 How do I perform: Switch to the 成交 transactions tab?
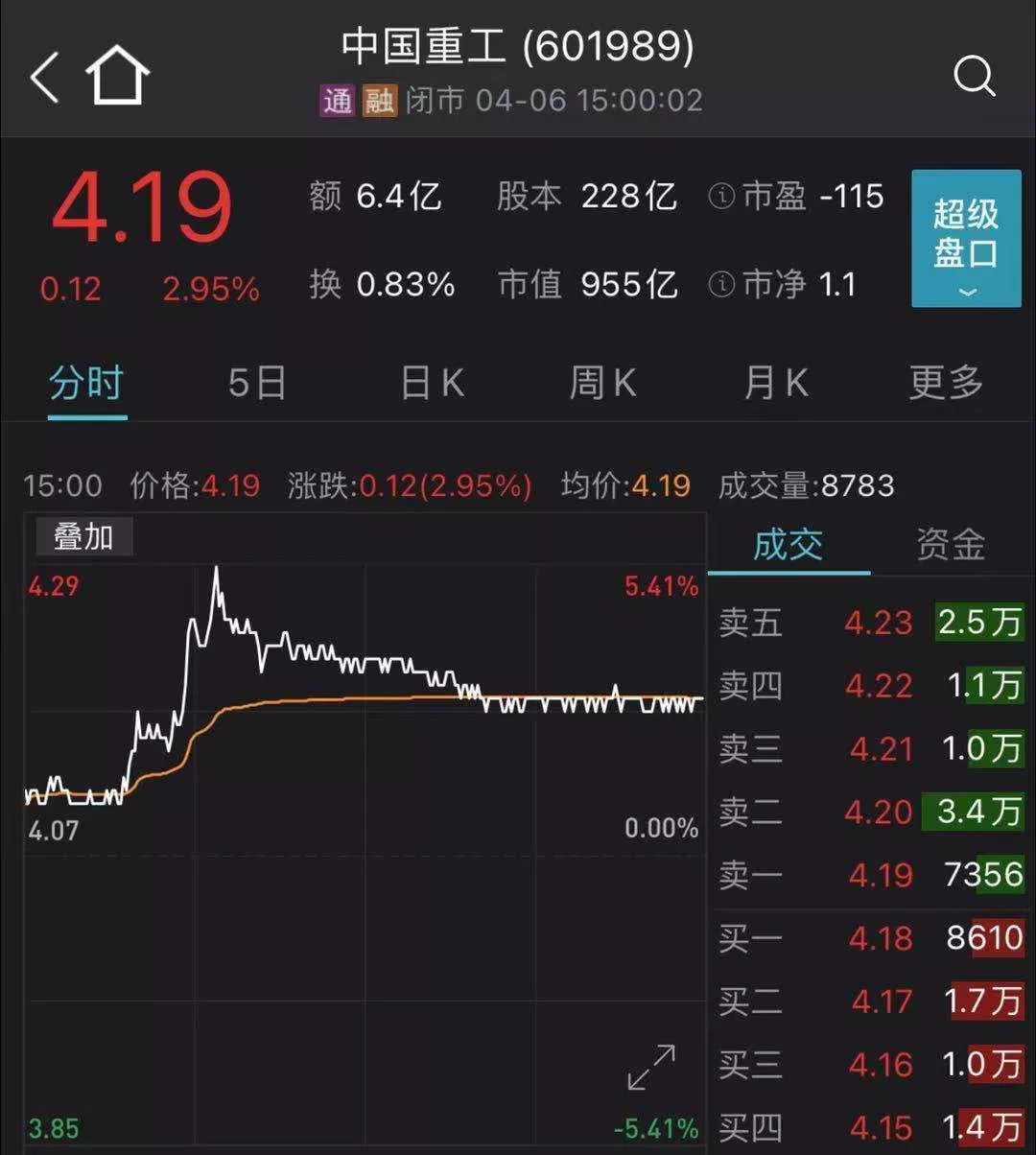[787, 544]
